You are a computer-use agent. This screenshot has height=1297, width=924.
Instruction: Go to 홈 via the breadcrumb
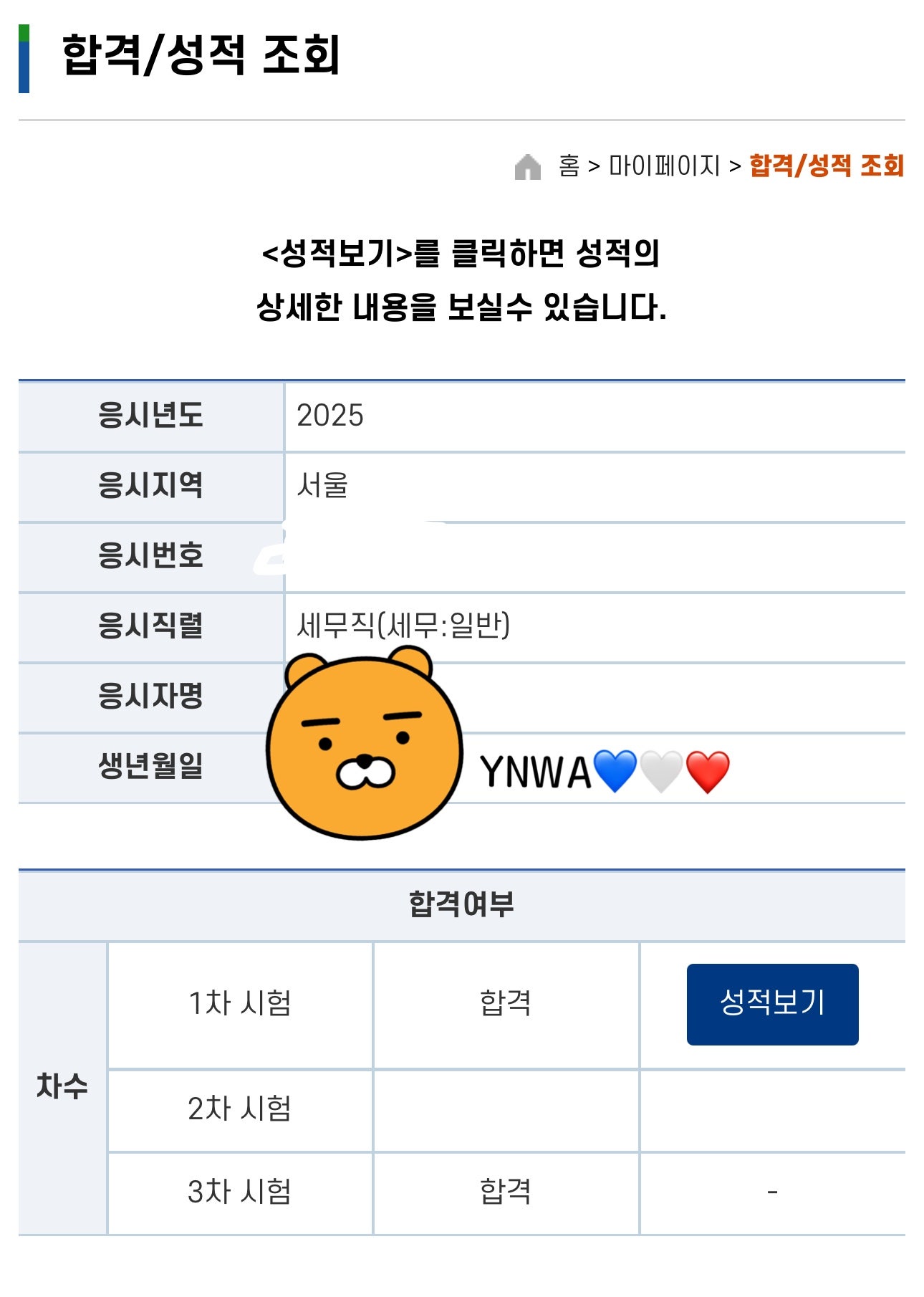569,166
